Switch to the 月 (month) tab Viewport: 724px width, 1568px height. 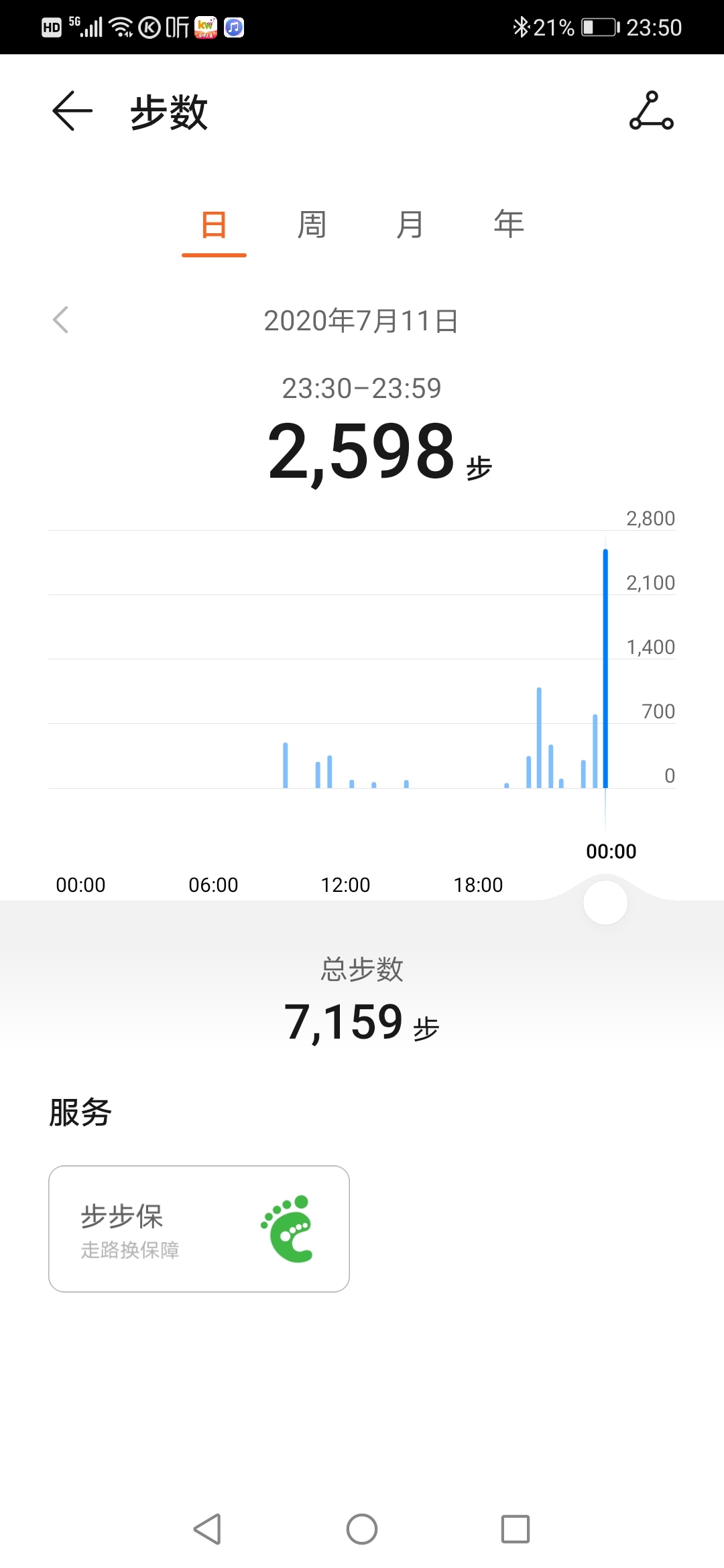(410, 224)
